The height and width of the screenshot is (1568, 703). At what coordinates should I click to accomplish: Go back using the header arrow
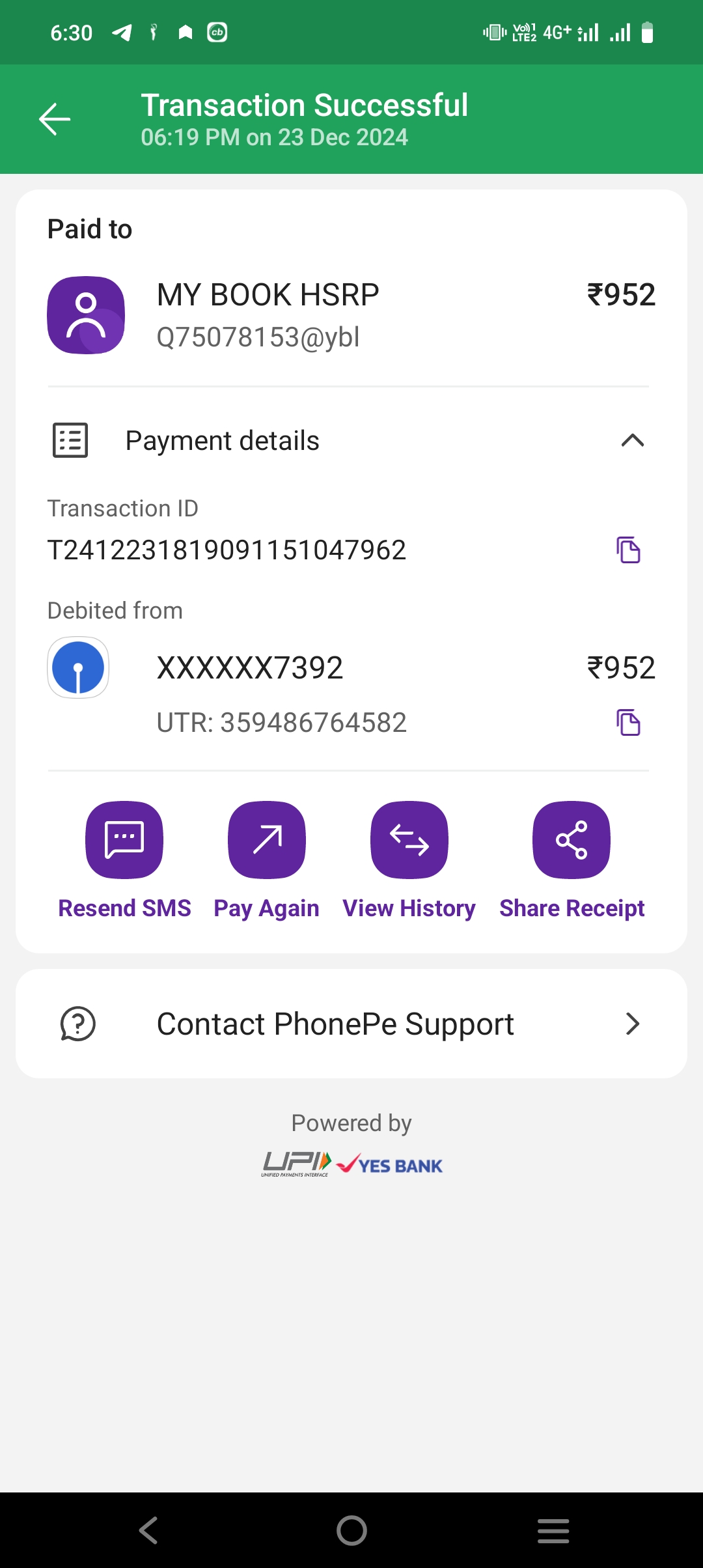(55, 119)
